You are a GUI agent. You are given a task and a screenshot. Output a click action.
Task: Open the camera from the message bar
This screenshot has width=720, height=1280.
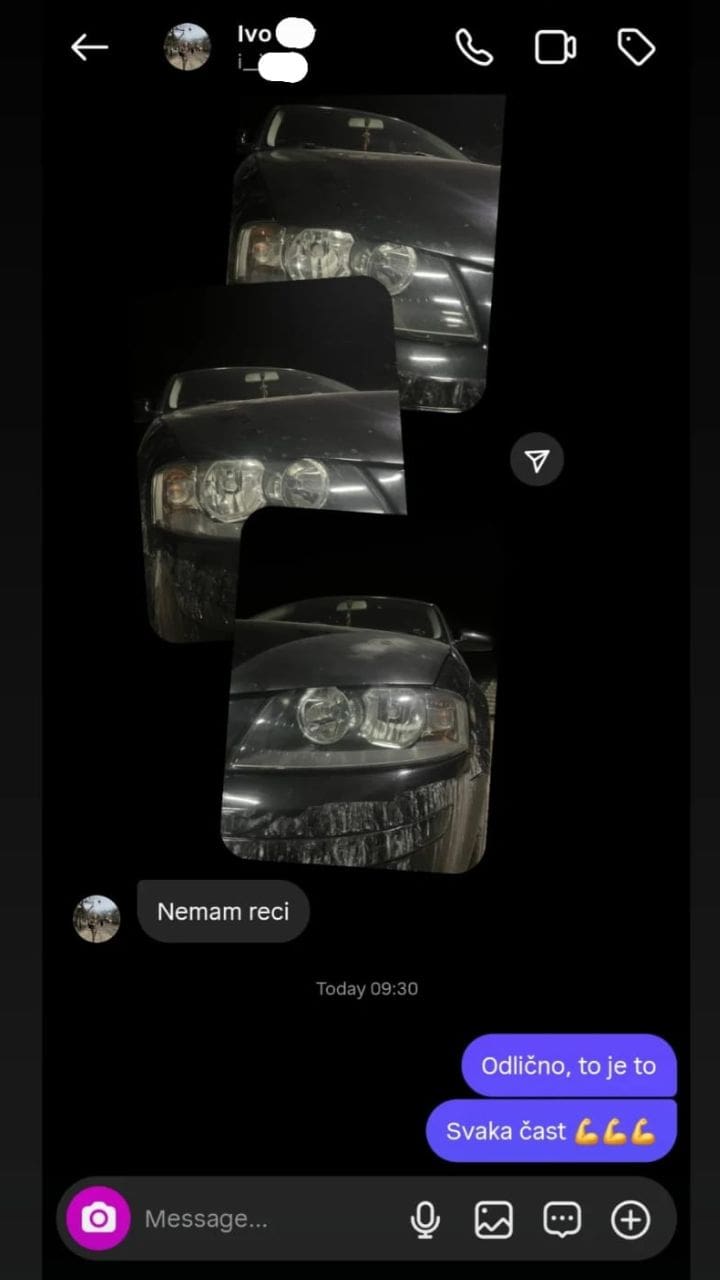point(98,1218)
